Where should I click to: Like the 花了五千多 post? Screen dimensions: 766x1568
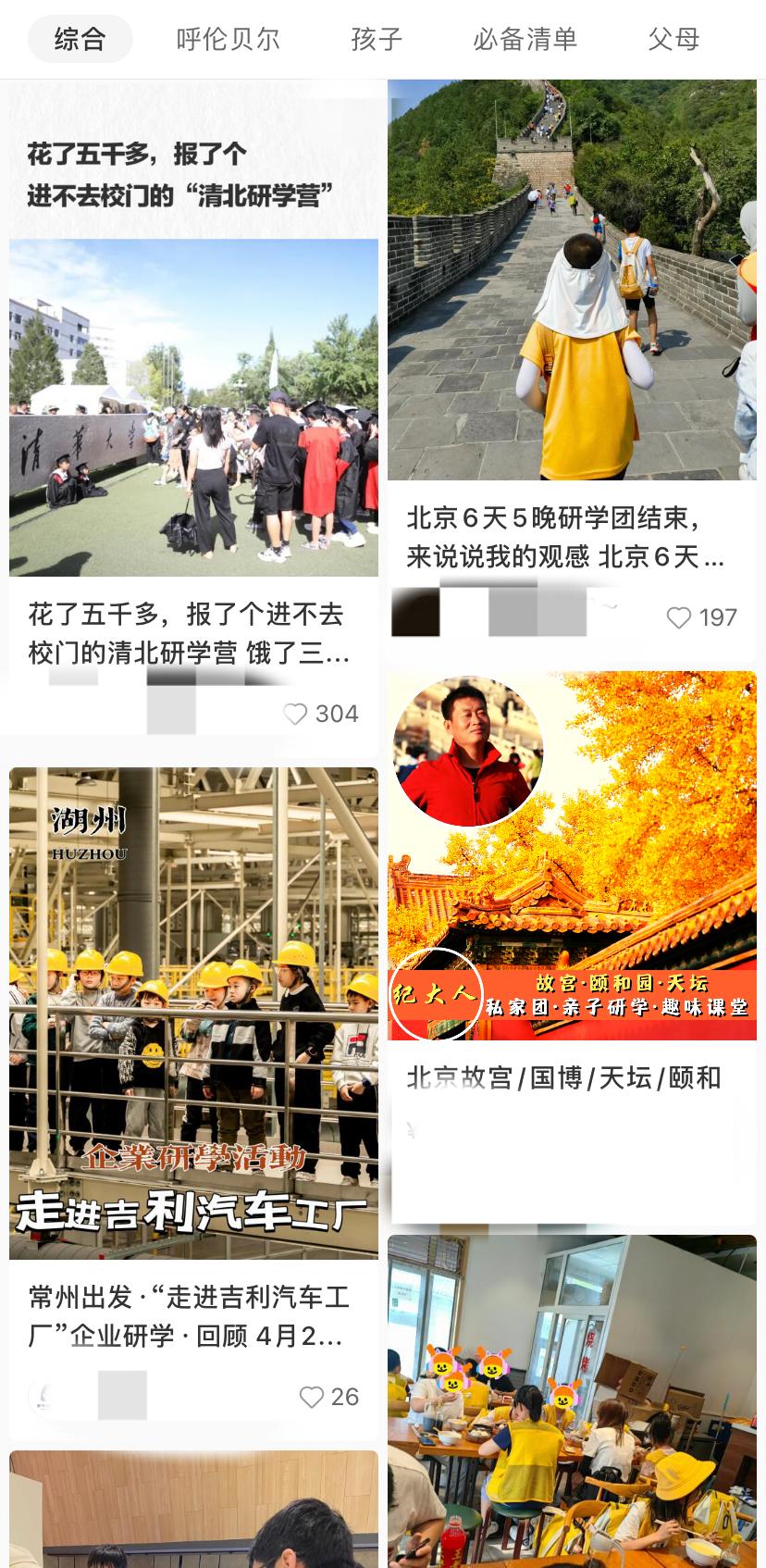click(x=295, y=714)
